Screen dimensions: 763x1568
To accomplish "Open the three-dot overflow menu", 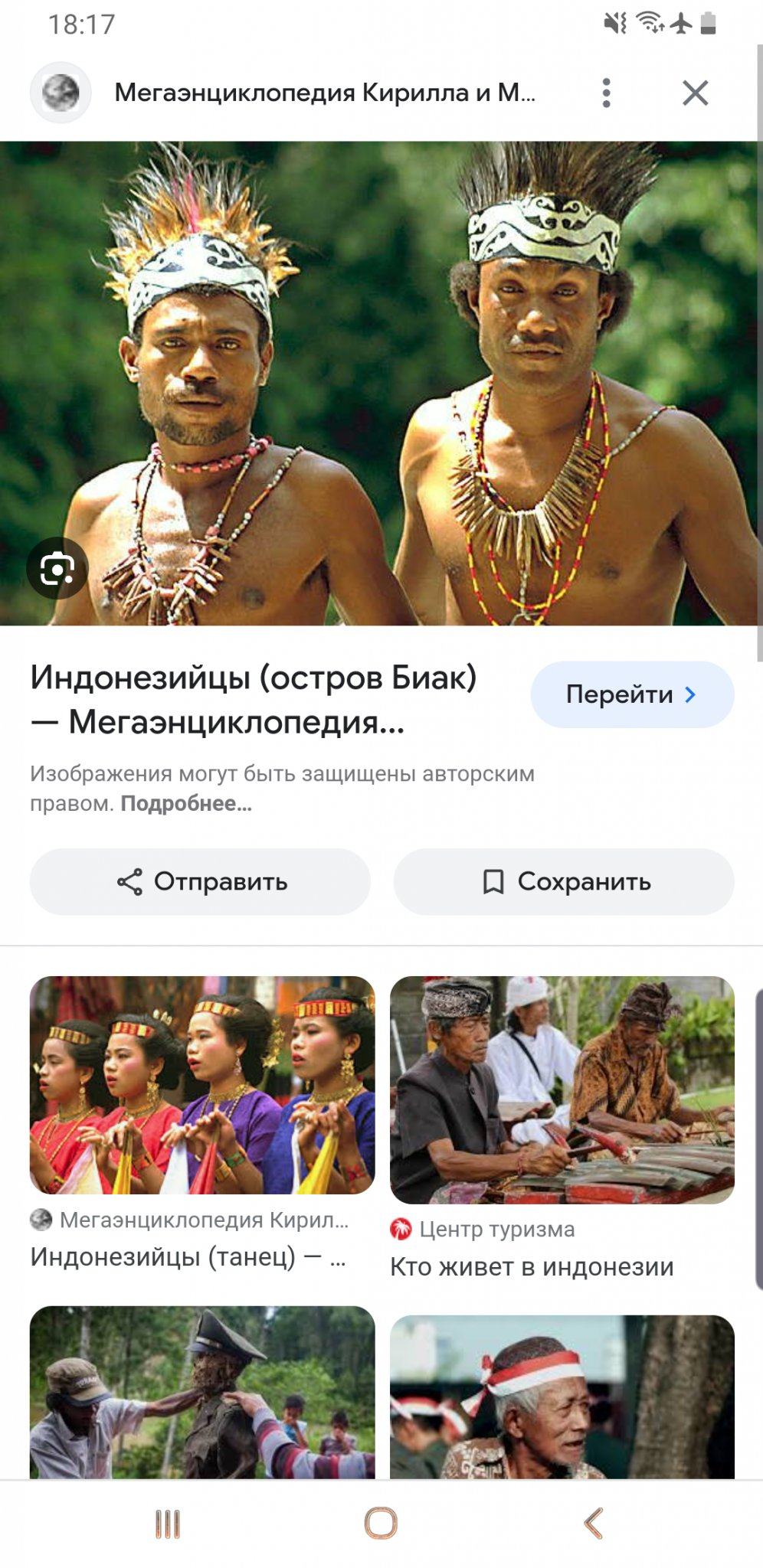I will pos(606,93).
